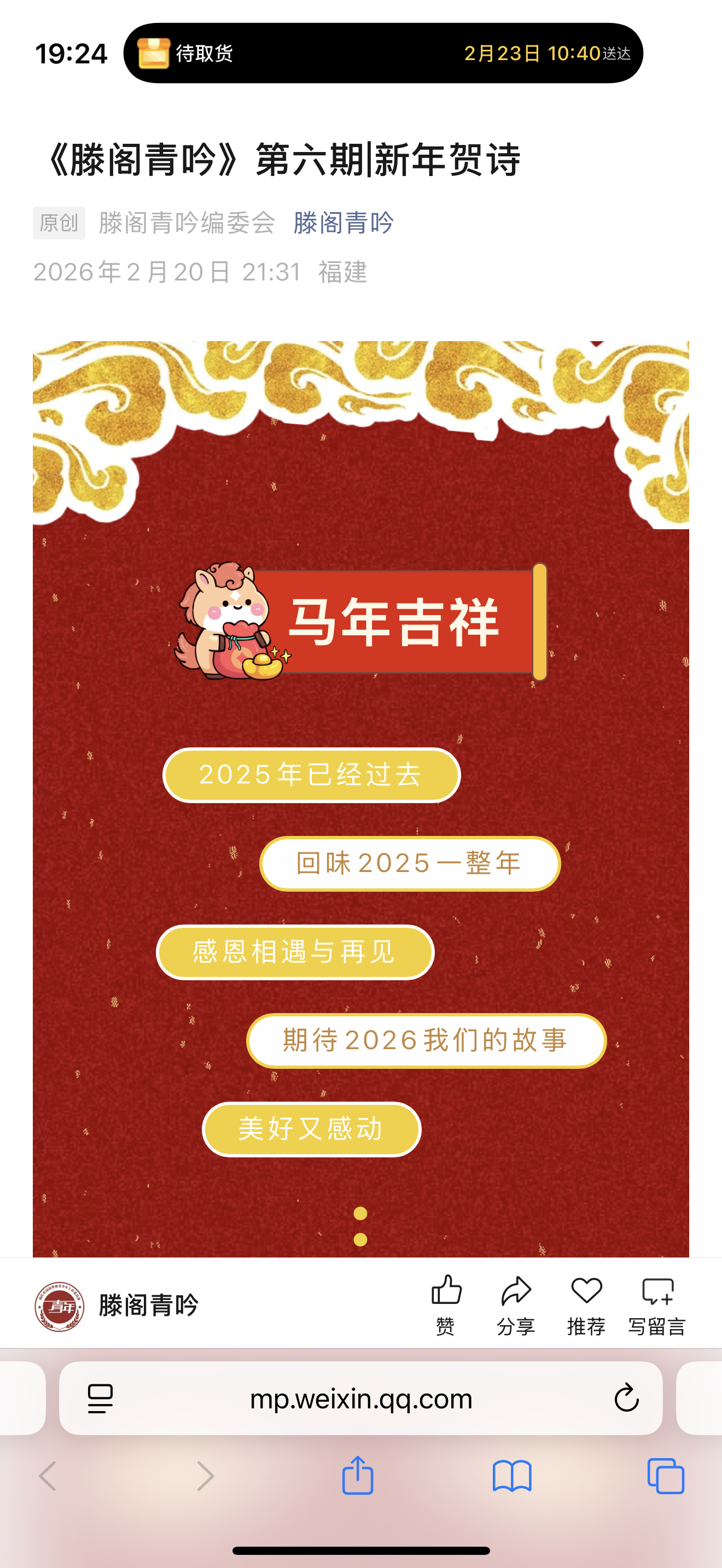This screenshot has width=722, height=1568.
Task: Show all open Safari tabs
Action: click(665, 1476)
